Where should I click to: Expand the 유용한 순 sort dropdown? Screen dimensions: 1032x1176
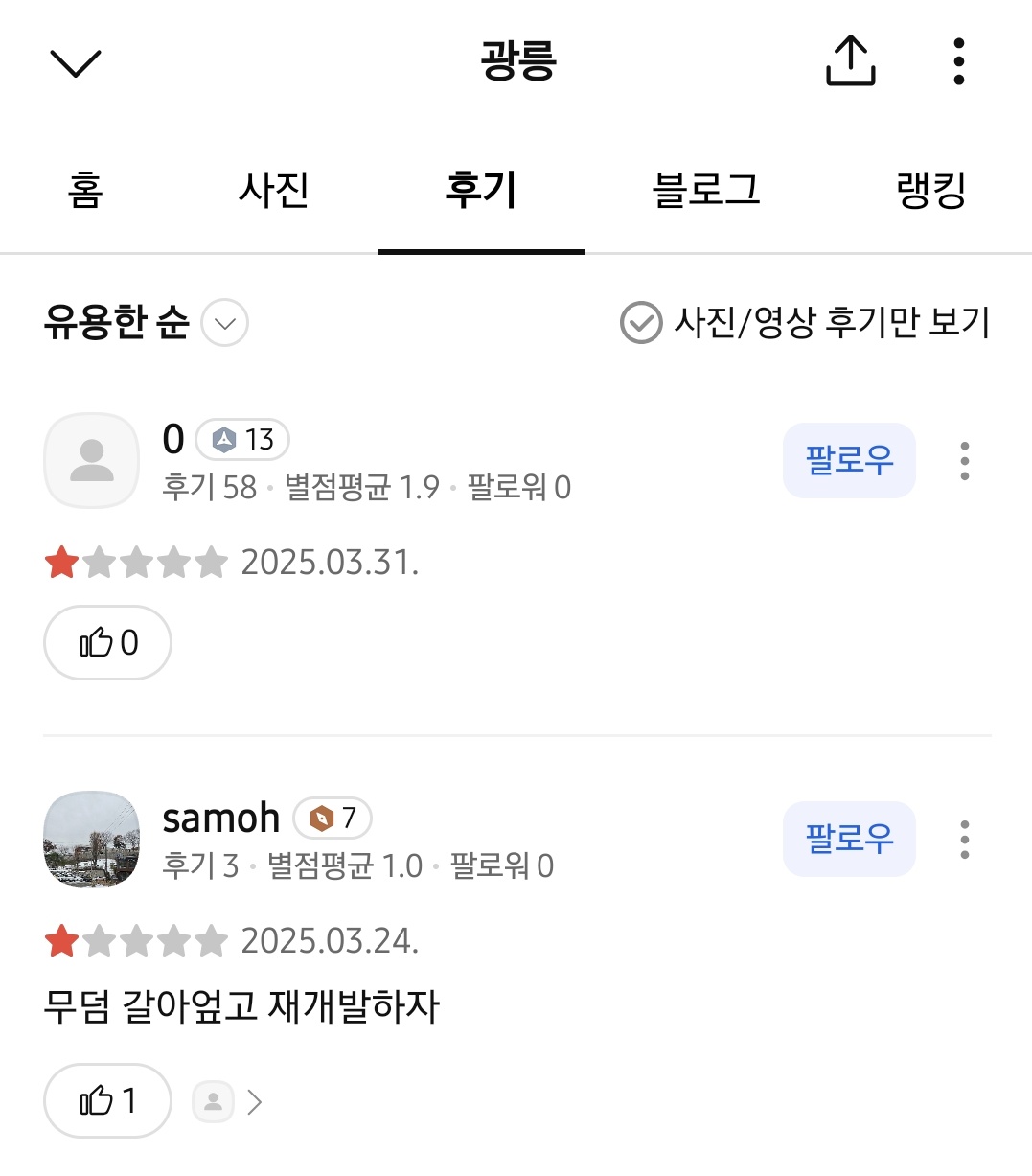(x=225, y=323)
